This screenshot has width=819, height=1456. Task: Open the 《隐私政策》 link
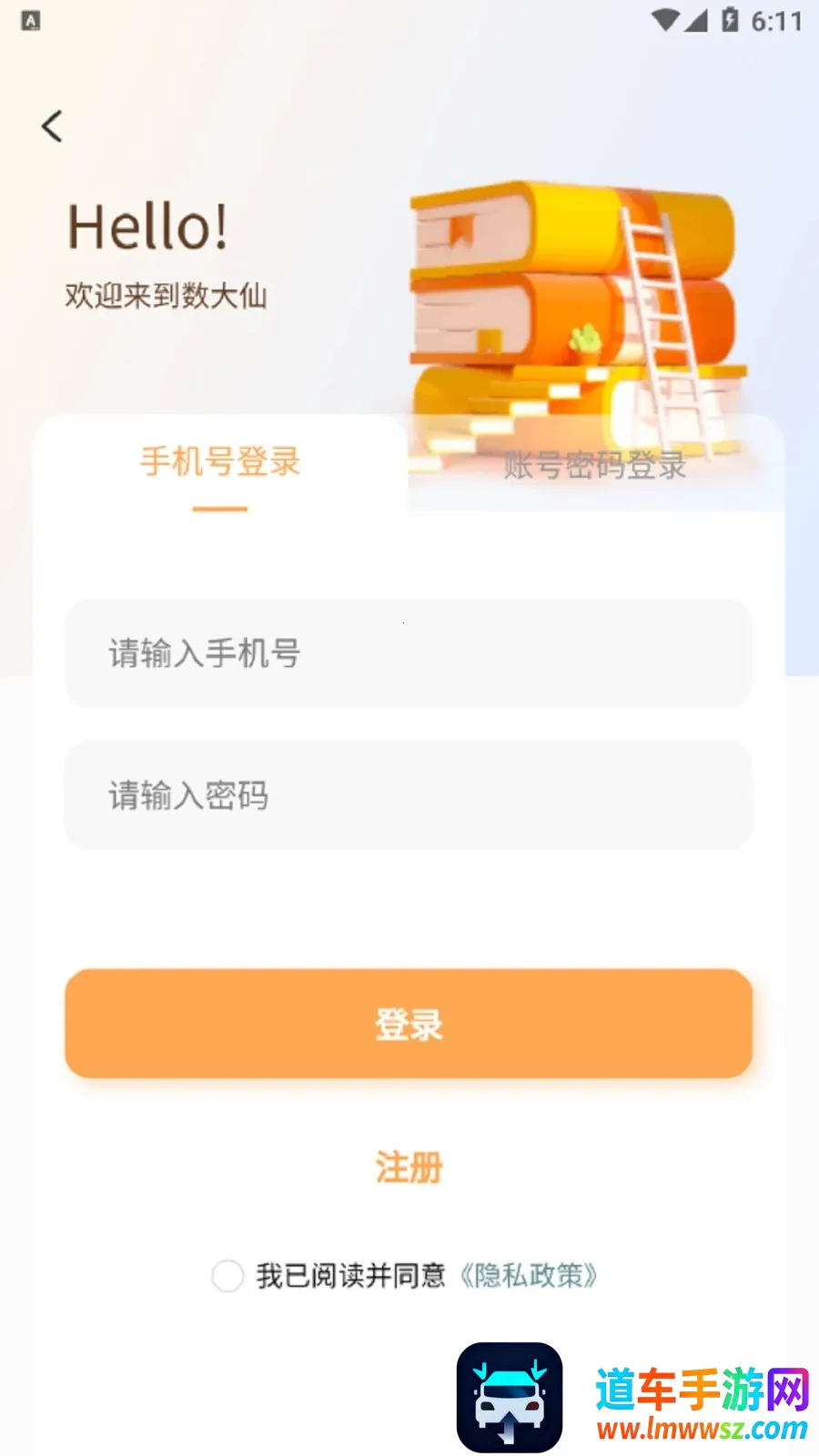(x=528, y=1276)
